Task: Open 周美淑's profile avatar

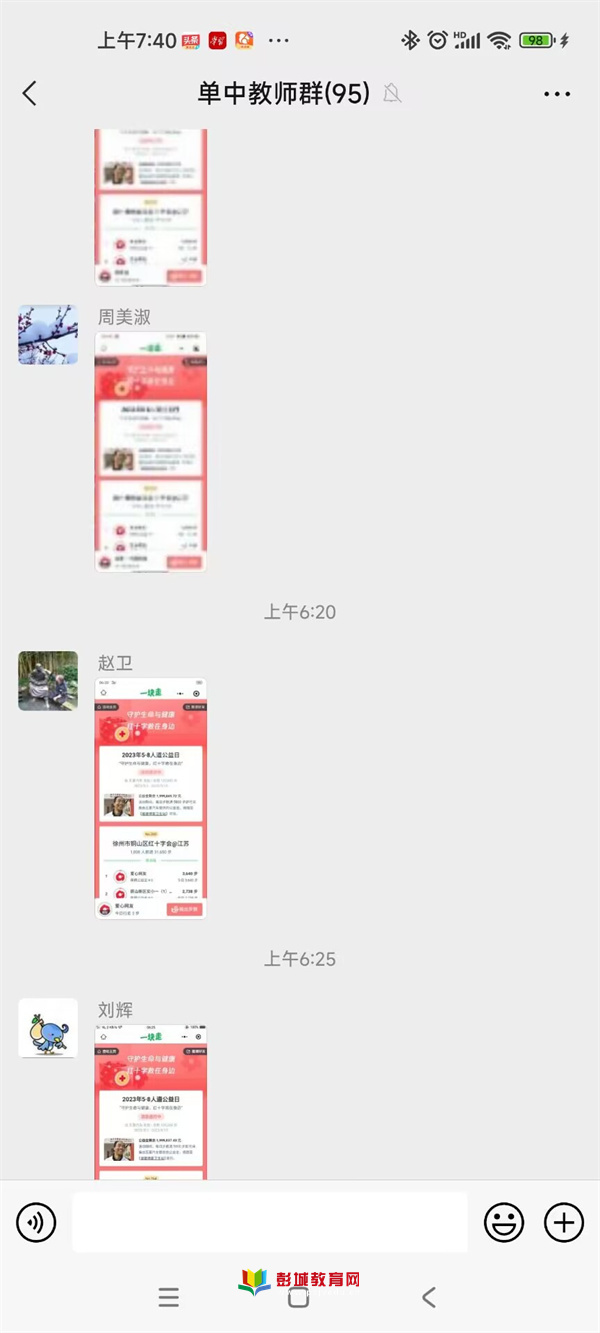Action: tap(48, 335)
